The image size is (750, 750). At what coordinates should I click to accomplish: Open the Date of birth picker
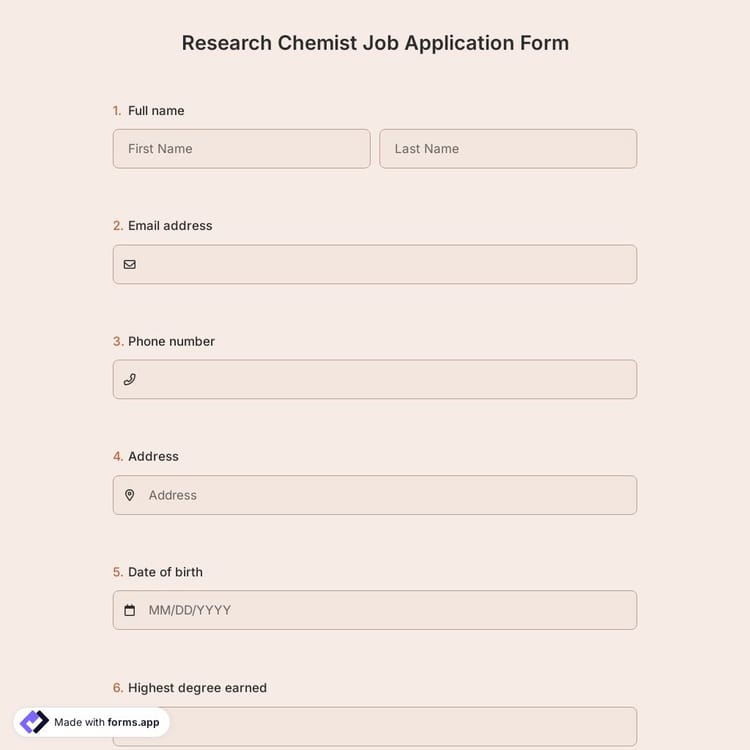[375, 610]
